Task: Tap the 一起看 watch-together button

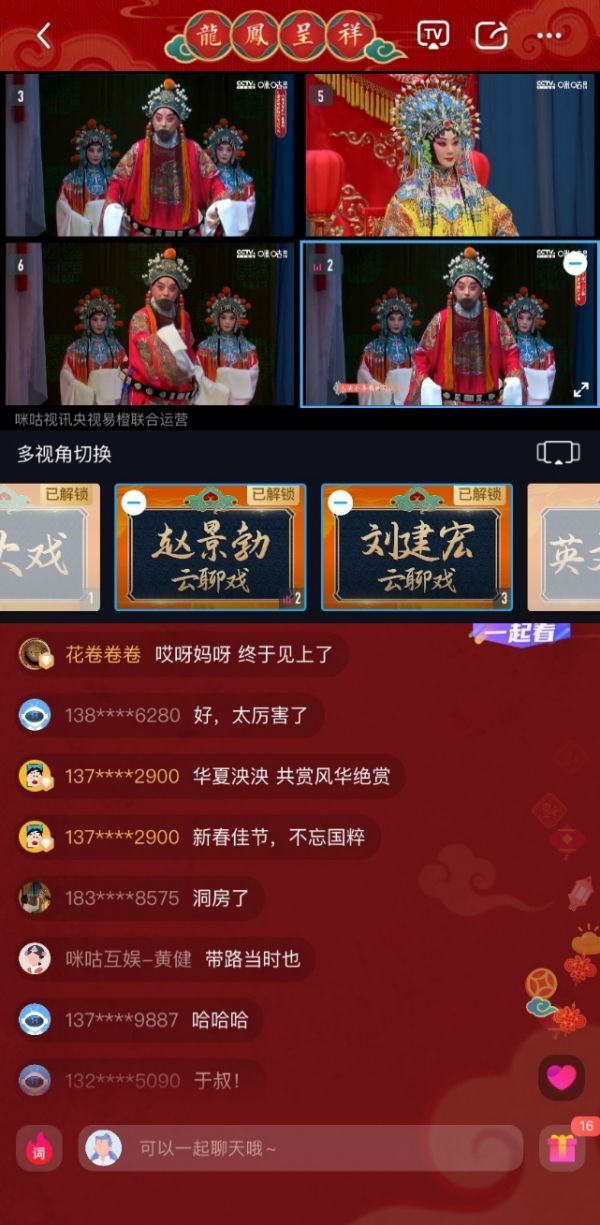Action: click(520, 633)
